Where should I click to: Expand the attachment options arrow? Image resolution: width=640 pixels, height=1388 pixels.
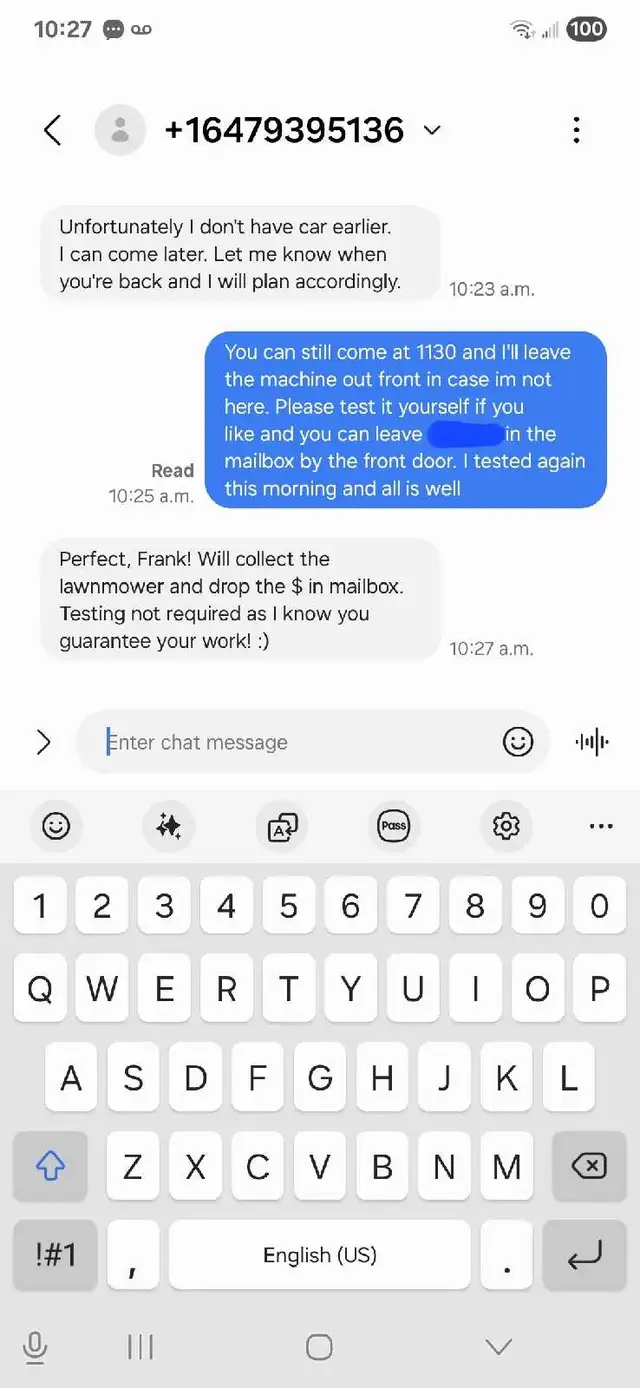click(x=43, y=742)
